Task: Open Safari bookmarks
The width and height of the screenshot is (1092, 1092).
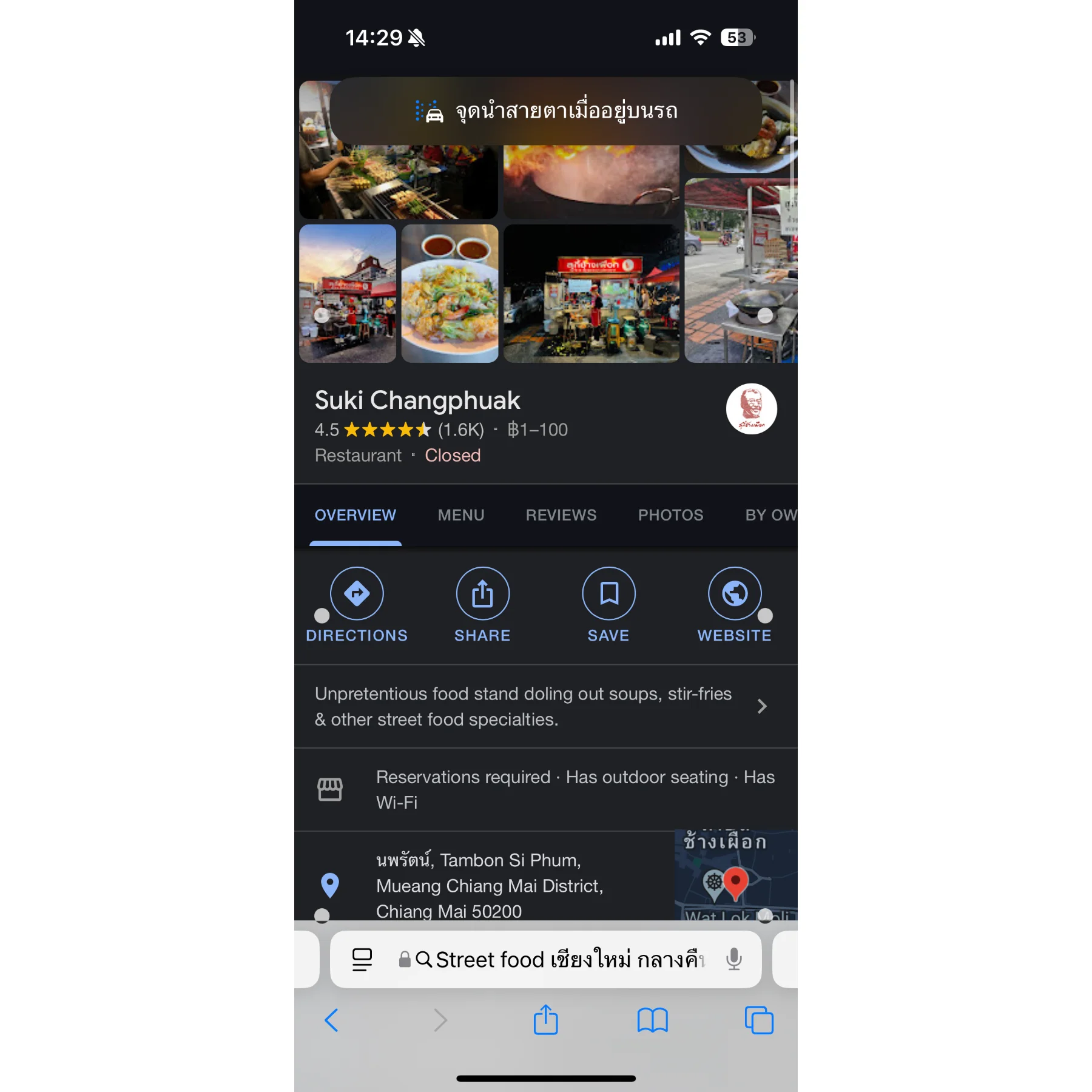Action: 652,1020
